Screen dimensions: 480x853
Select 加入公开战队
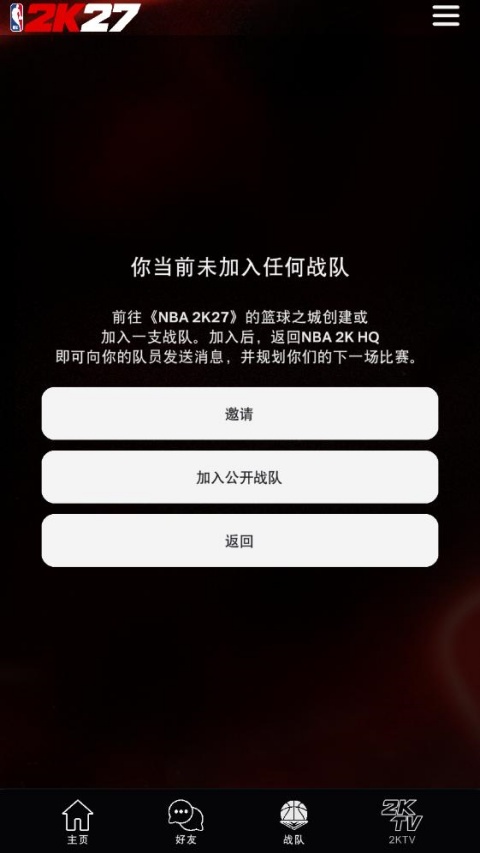click(239, 477)
